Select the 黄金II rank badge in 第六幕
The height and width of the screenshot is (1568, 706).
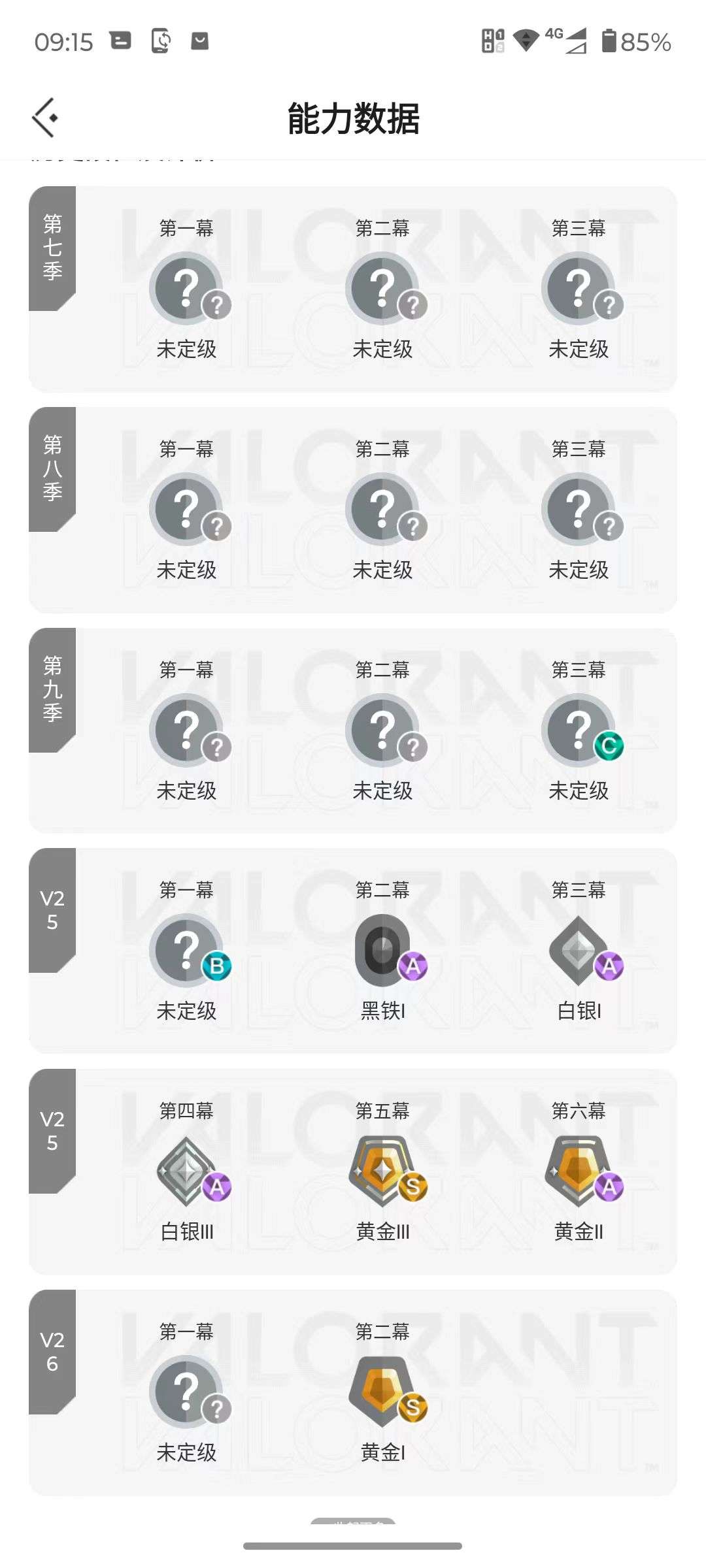pyautogui.click(x=578, y=1169)
